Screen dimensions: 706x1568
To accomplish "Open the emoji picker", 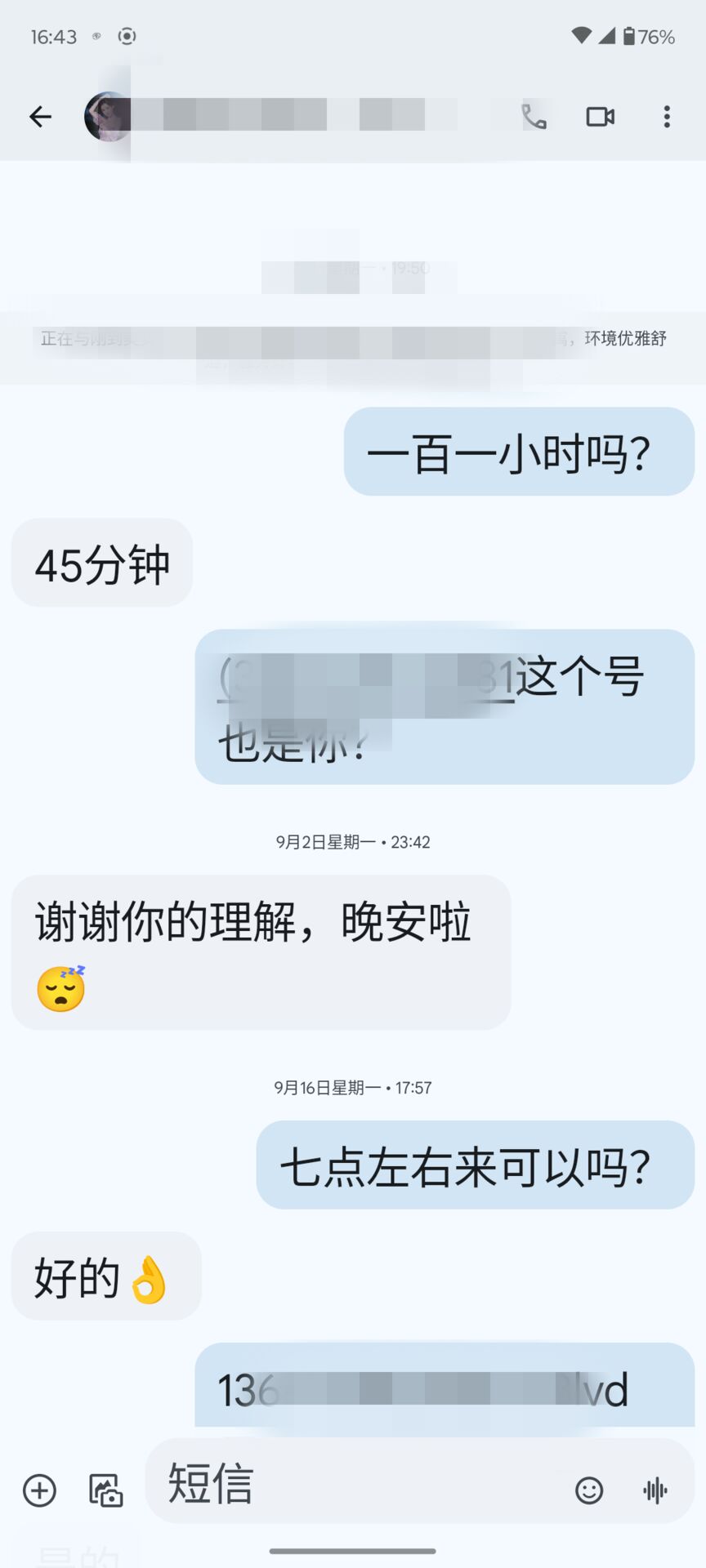I will 589,1490.
